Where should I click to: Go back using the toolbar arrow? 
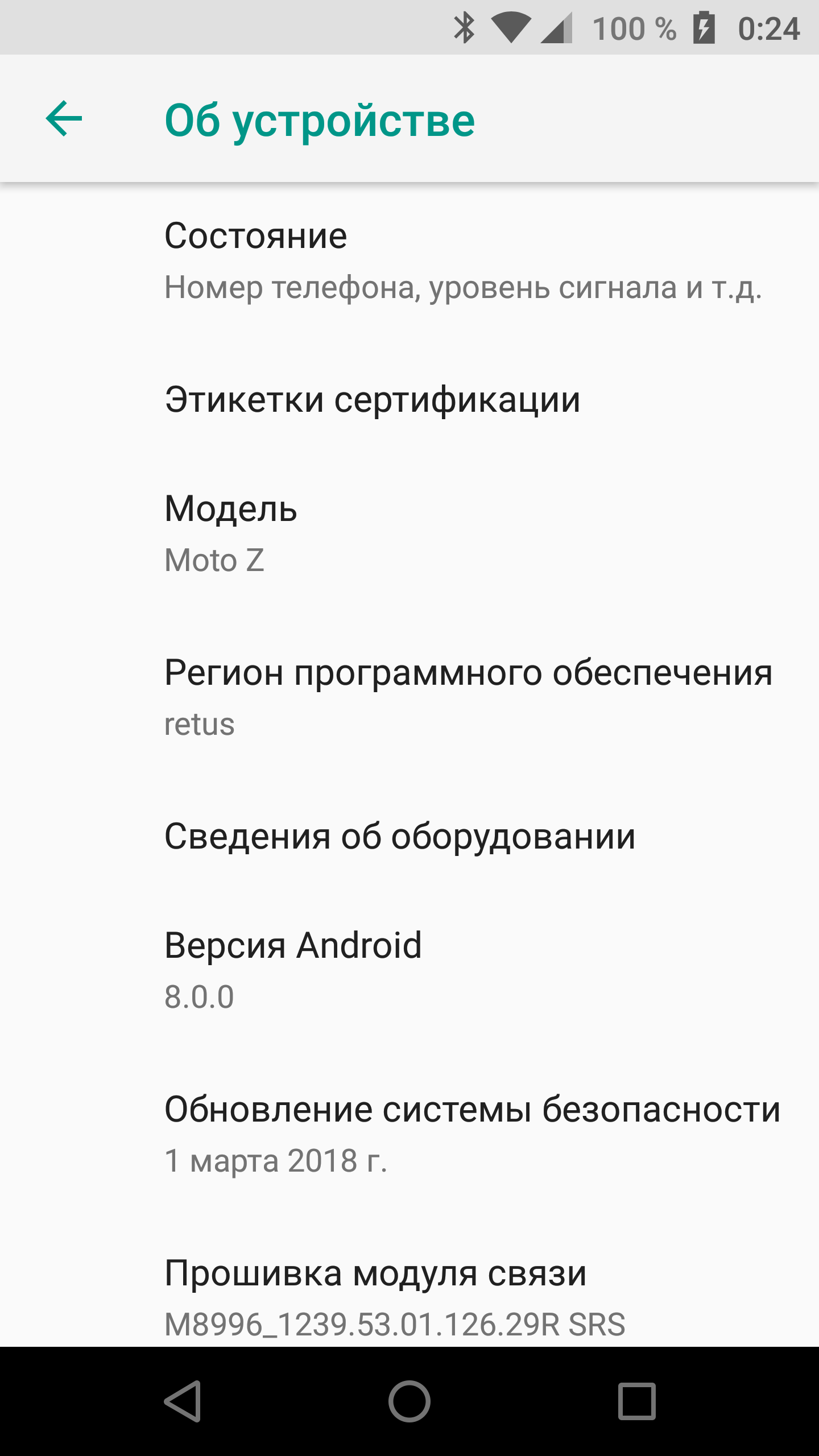64,119
